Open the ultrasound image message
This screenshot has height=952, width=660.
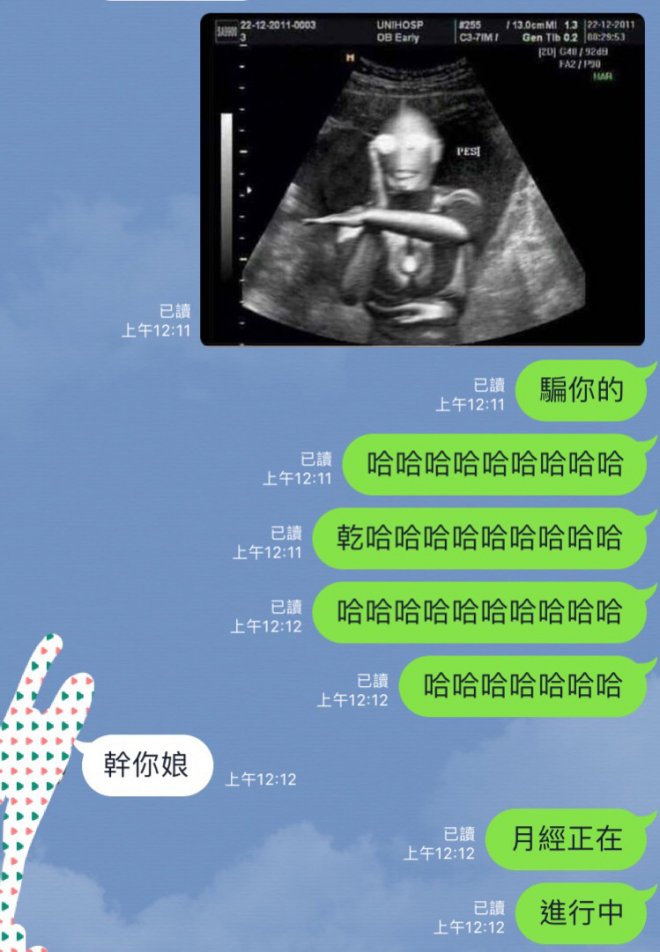coord(422,179)
